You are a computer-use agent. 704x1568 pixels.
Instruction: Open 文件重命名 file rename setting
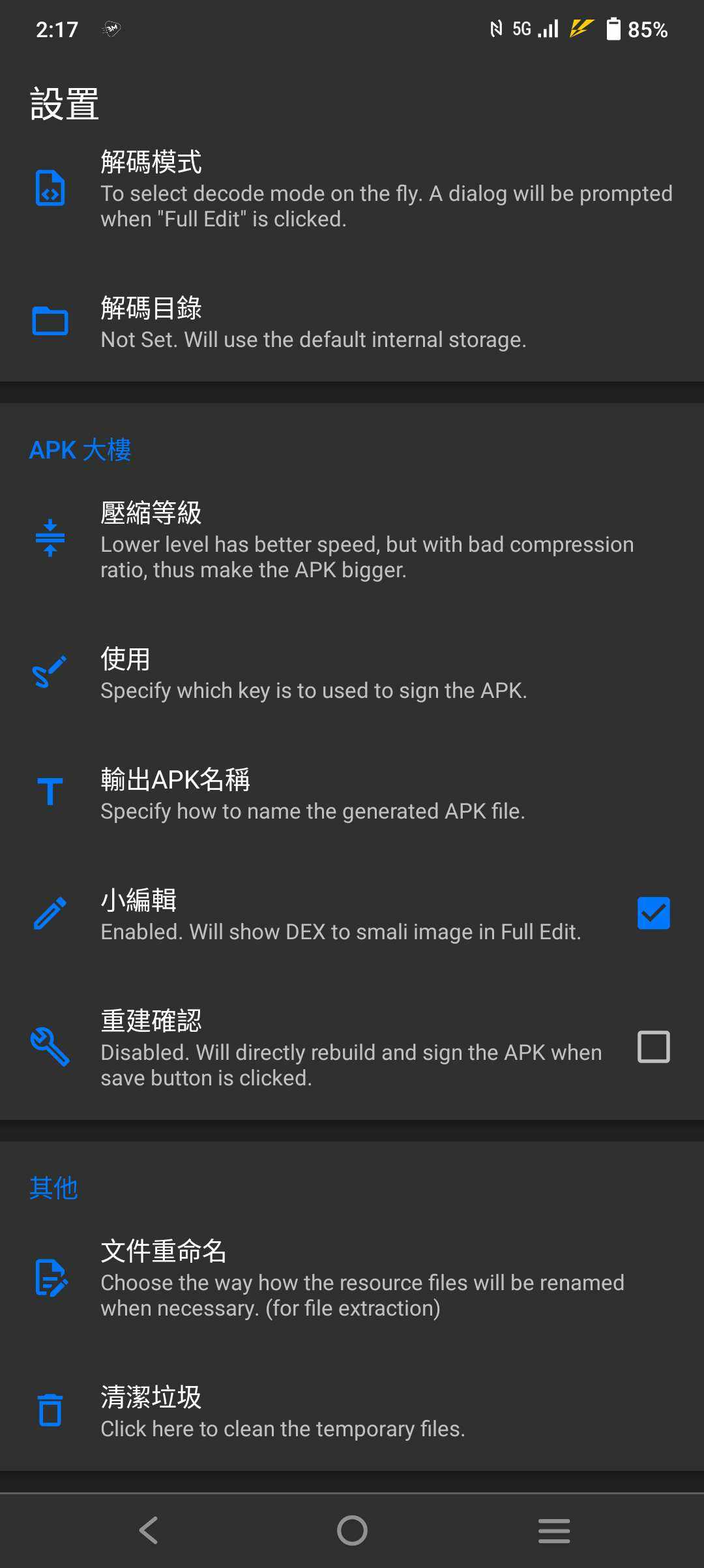click(352, 1278)
